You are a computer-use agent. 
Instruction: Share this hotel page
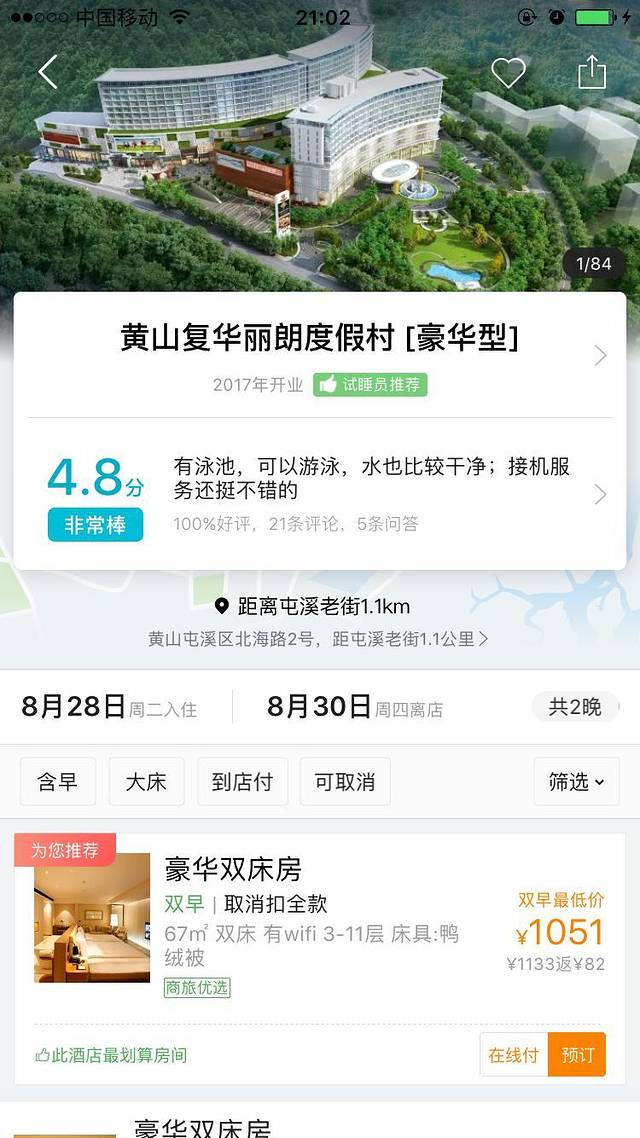point(592,72)
